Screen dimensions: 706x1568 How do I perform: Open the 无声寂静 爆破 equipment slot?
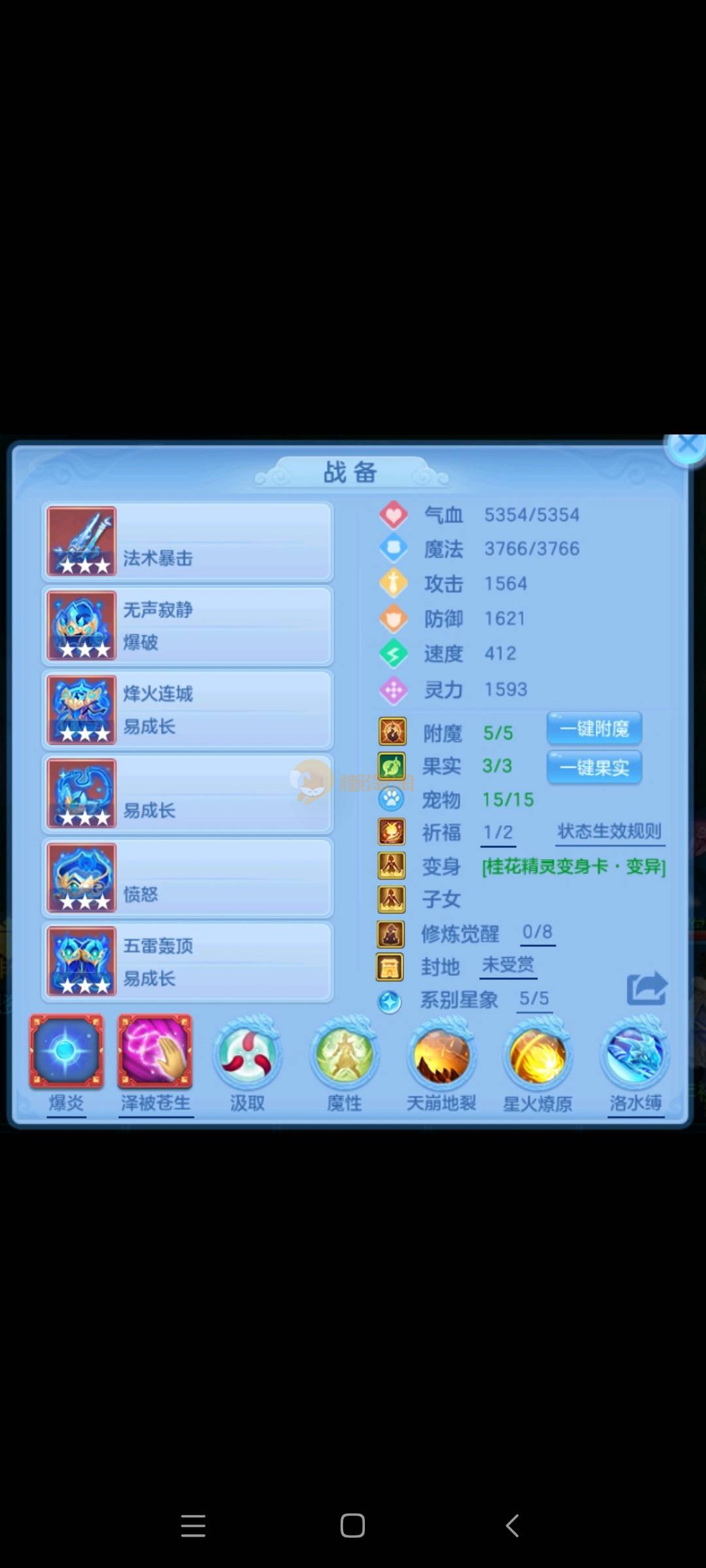point(188,626)
